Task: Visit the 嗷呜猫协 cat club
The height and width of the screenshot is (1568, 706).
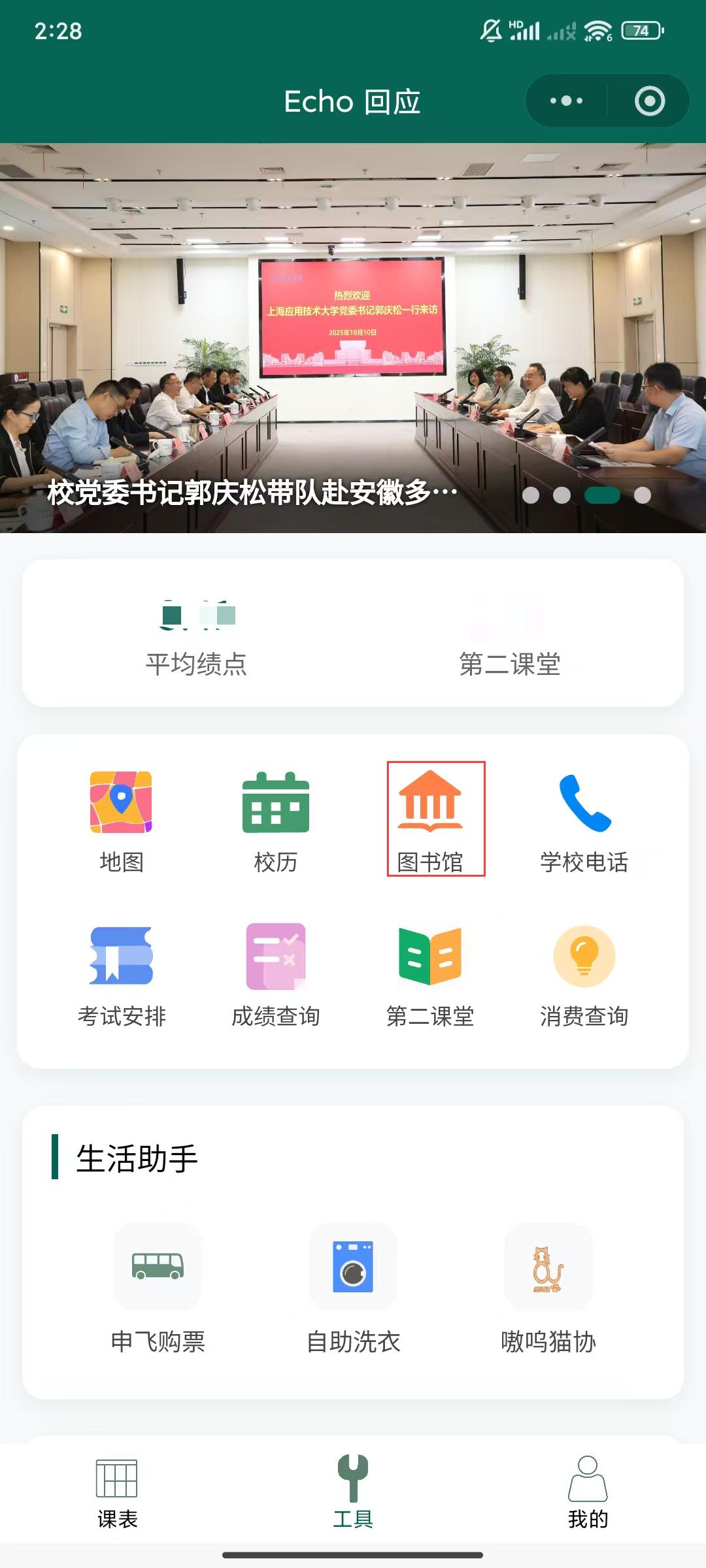Action: pyautogui.click(x=548, y=1287)
